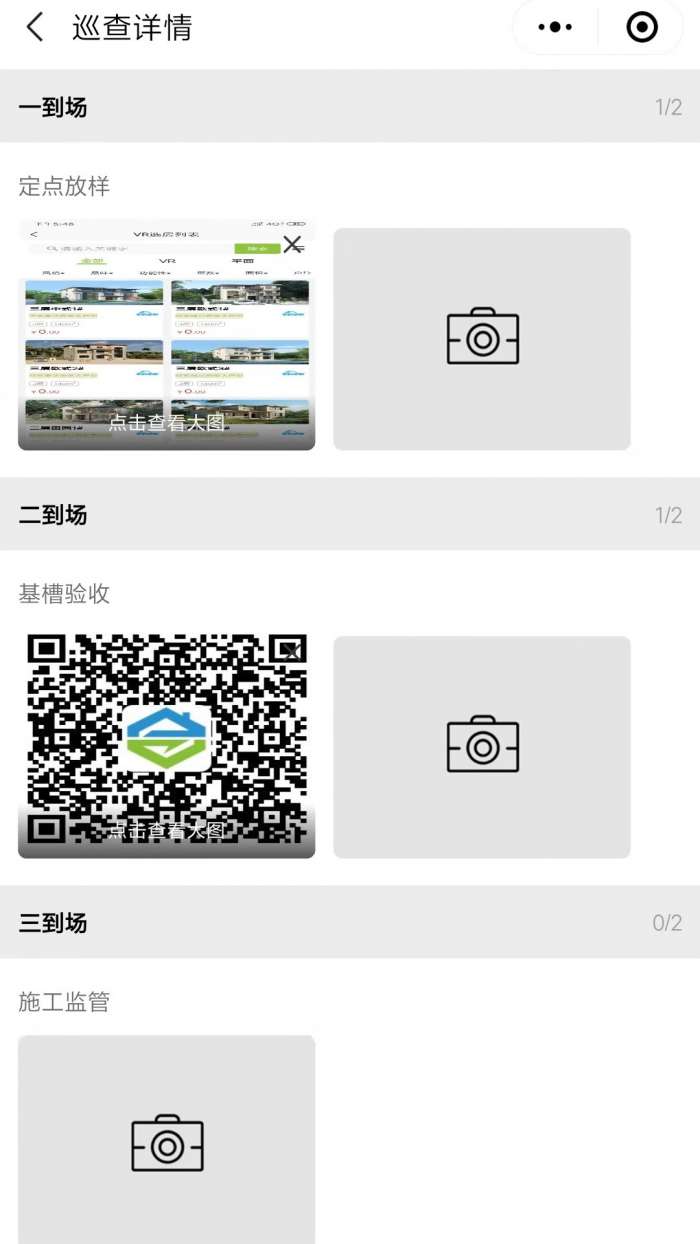Go back from 巡查详情 page
700x1244 pixels.
(35, 27)
